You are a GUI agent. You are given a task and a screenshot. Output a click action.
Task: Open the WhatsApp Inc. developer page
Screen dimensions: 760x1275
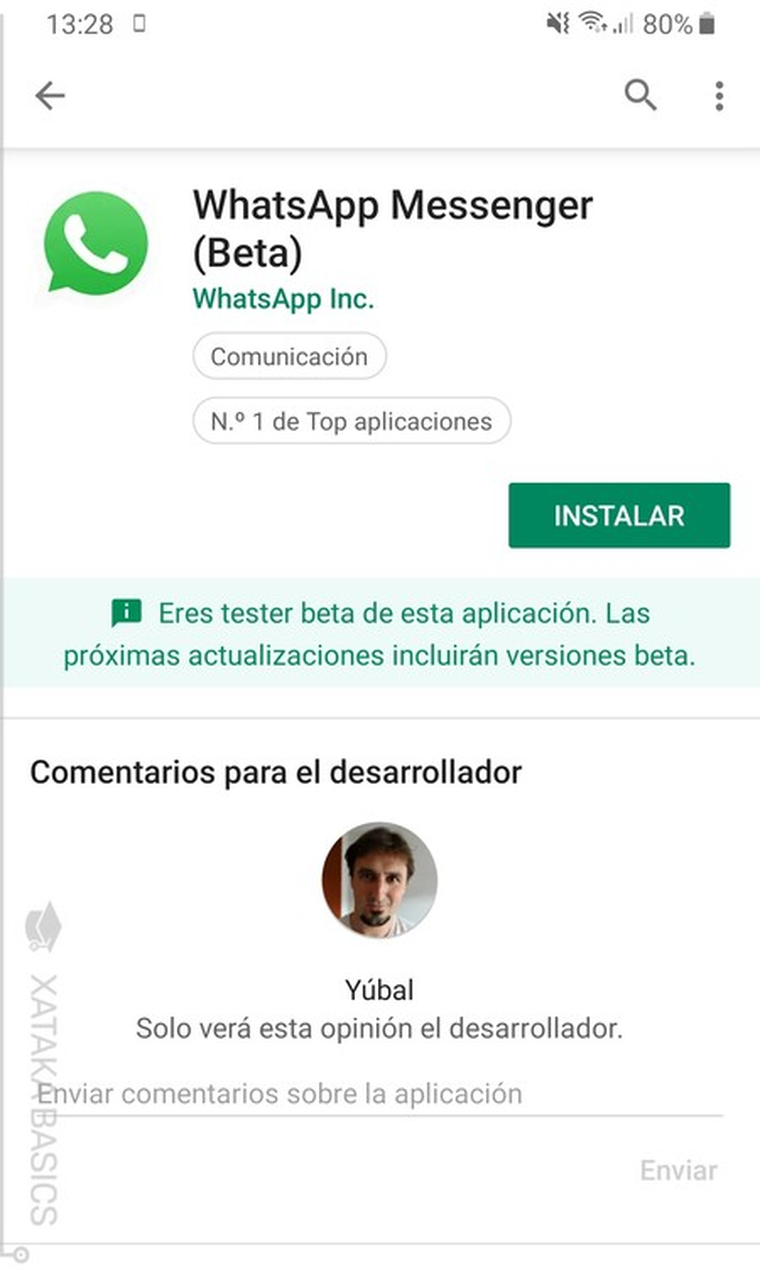tap(283, 299)
